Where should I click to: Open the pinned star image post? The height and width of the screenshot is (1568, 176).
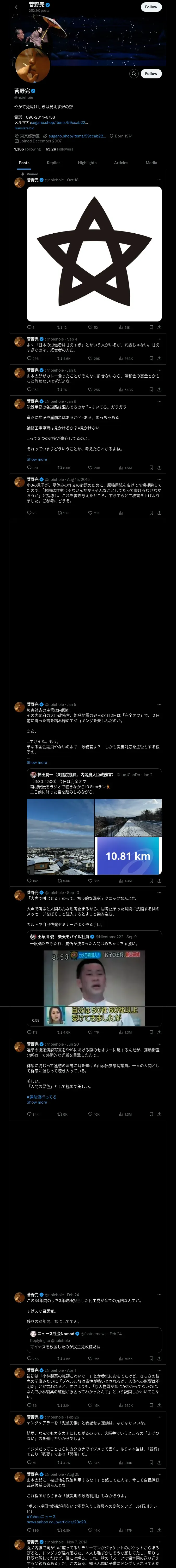tap(94, 253)
